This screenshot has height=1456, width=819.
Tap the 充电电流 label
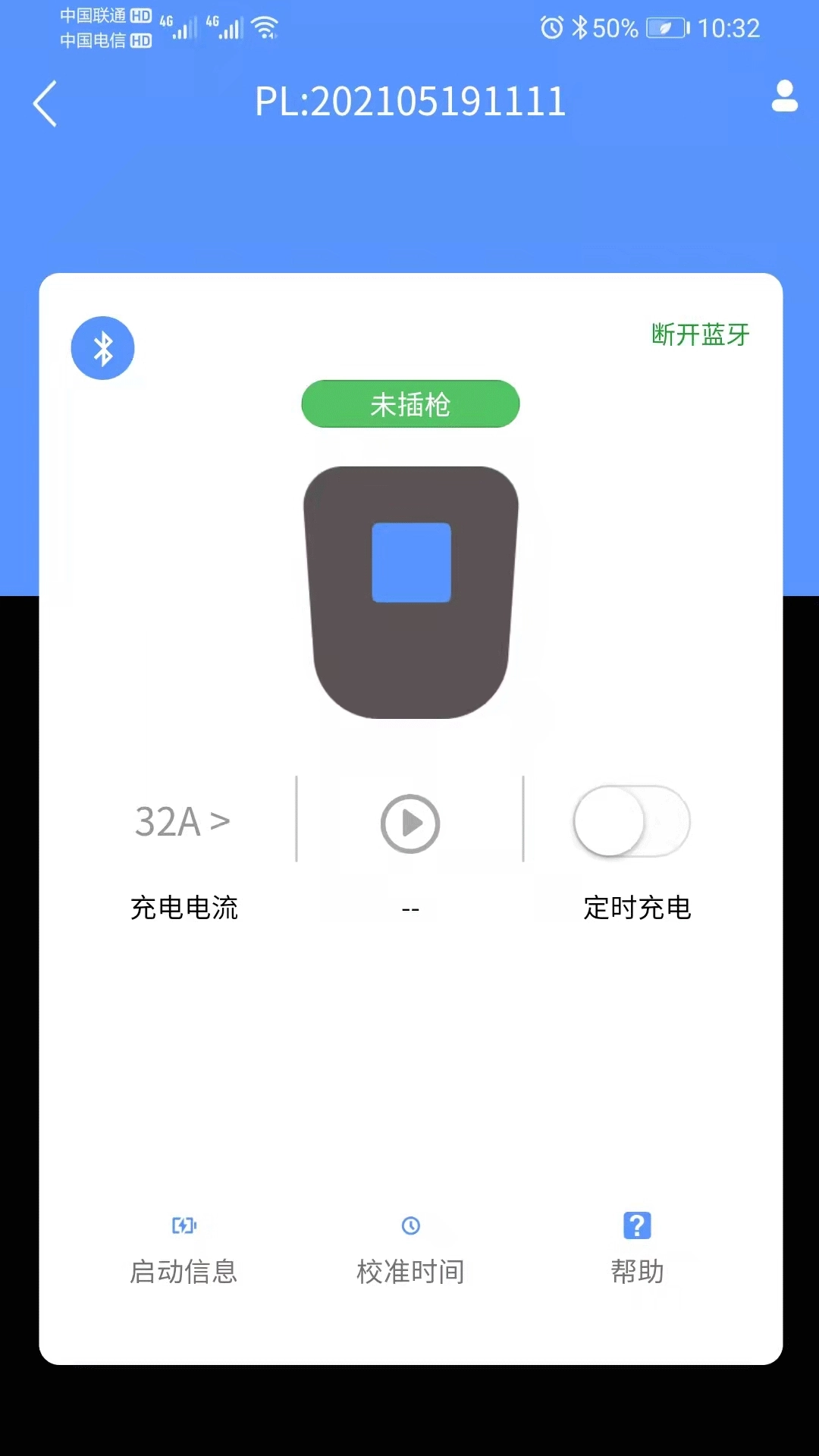pos(184,908)
